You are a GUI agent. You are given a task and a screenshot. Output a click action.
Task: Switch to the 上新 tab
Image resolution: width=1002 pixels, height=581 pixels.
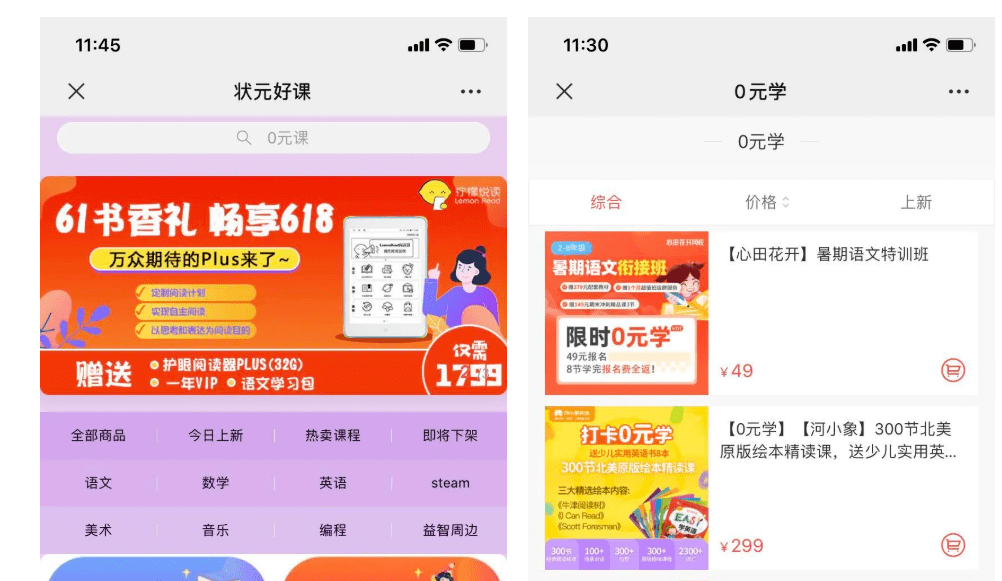pos(915,202)
